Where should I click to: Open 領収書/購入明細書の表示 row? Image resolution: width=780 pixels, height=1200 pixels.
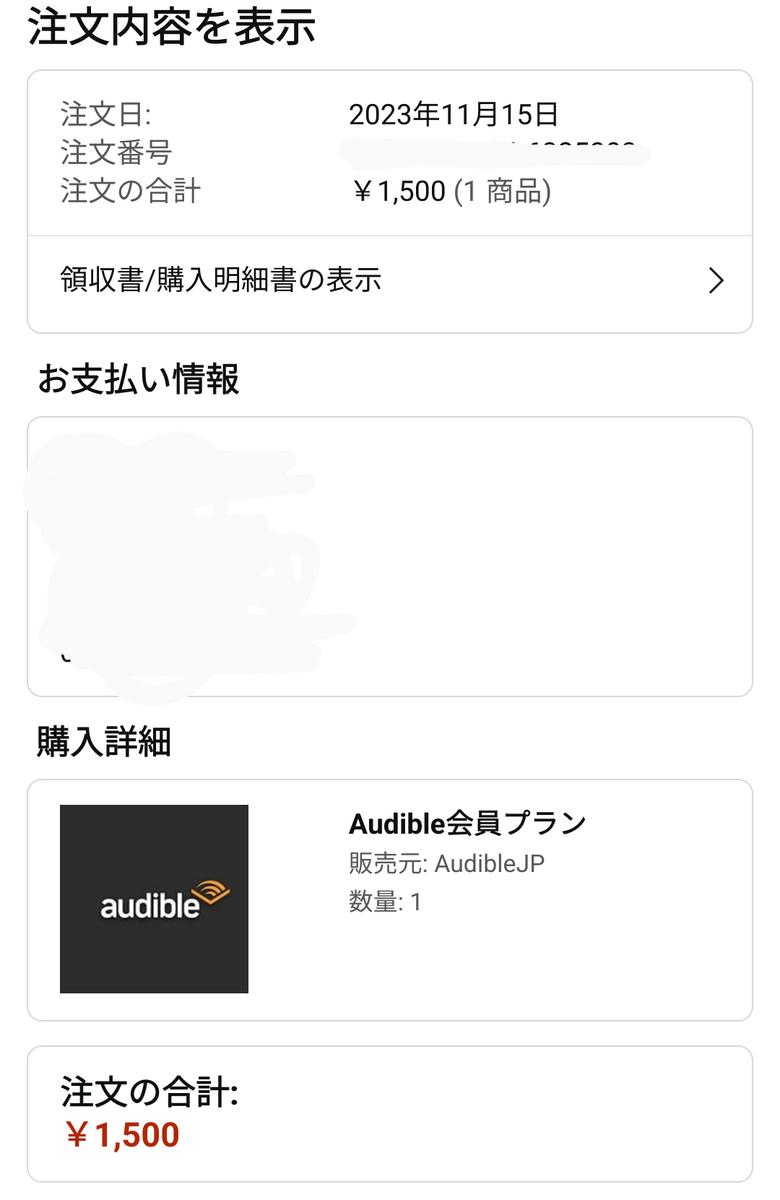tap(390, 281)
